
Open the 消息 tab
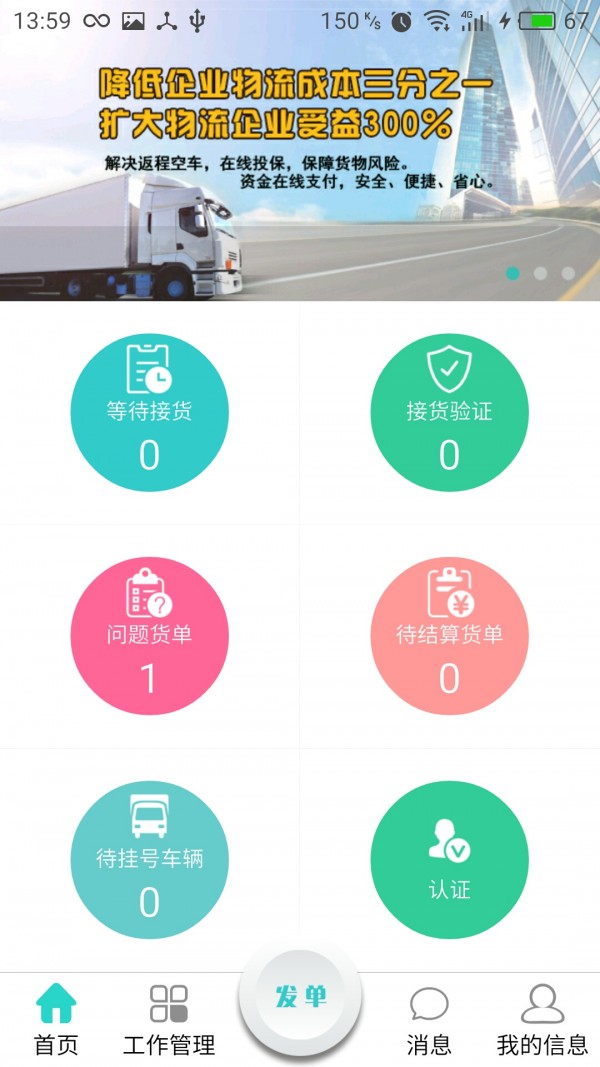pos(429,1020)
